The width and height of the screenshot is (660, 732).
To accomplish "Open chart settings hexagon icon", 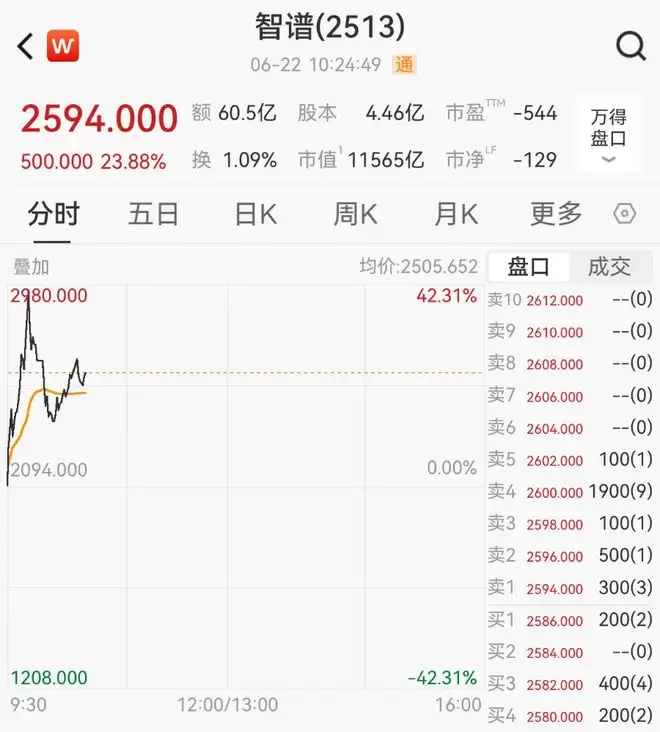I will (625, 214).
